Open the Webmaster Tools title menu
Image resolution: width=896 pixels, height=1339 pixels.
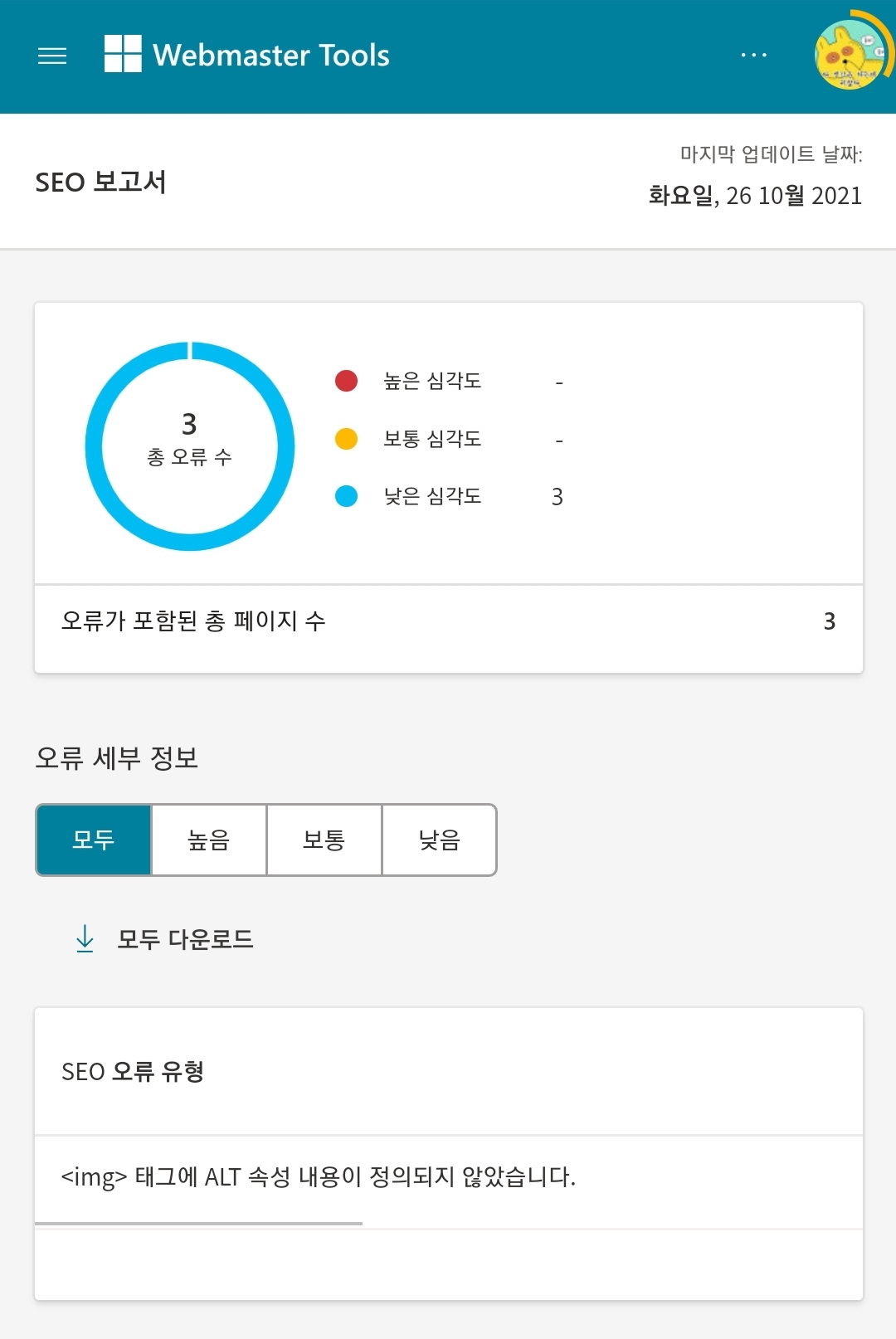pyautogui.click(x=271, y=55)
